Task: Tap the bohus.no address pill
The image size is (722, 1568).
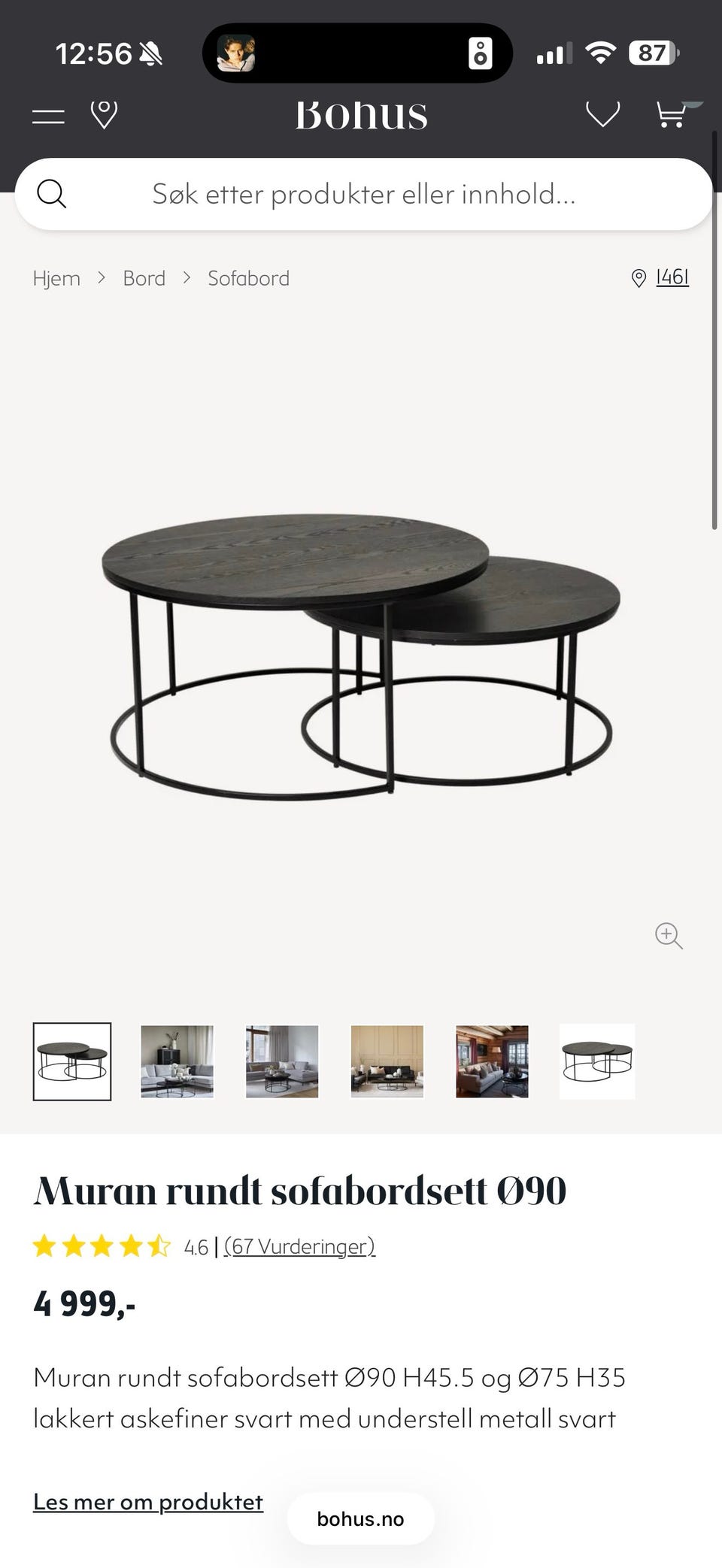Action: pyautogui.click(x=361, y=1519)
